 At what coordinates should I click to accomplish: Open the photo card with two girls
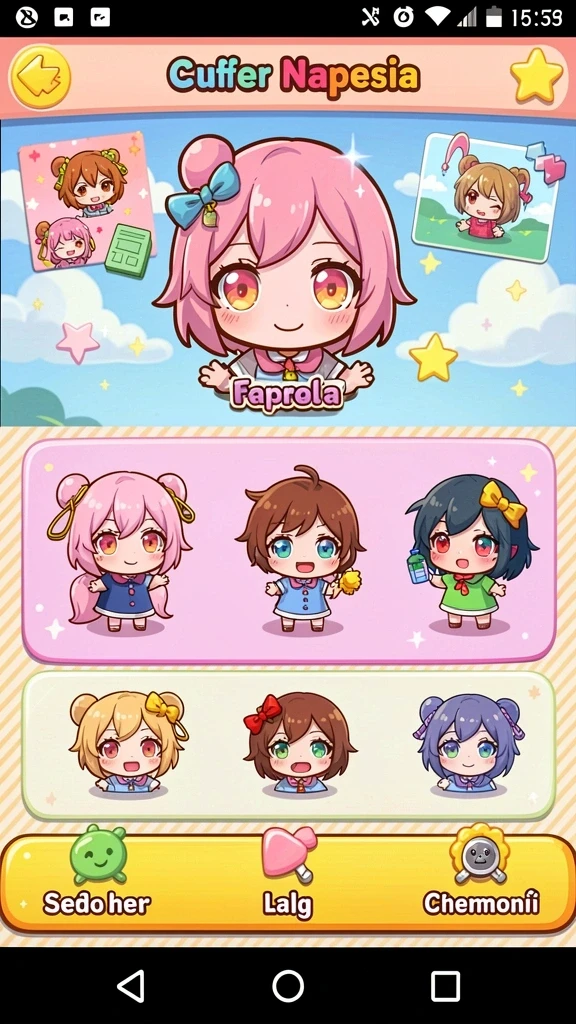pyautogui.click(x=88, y=203)
